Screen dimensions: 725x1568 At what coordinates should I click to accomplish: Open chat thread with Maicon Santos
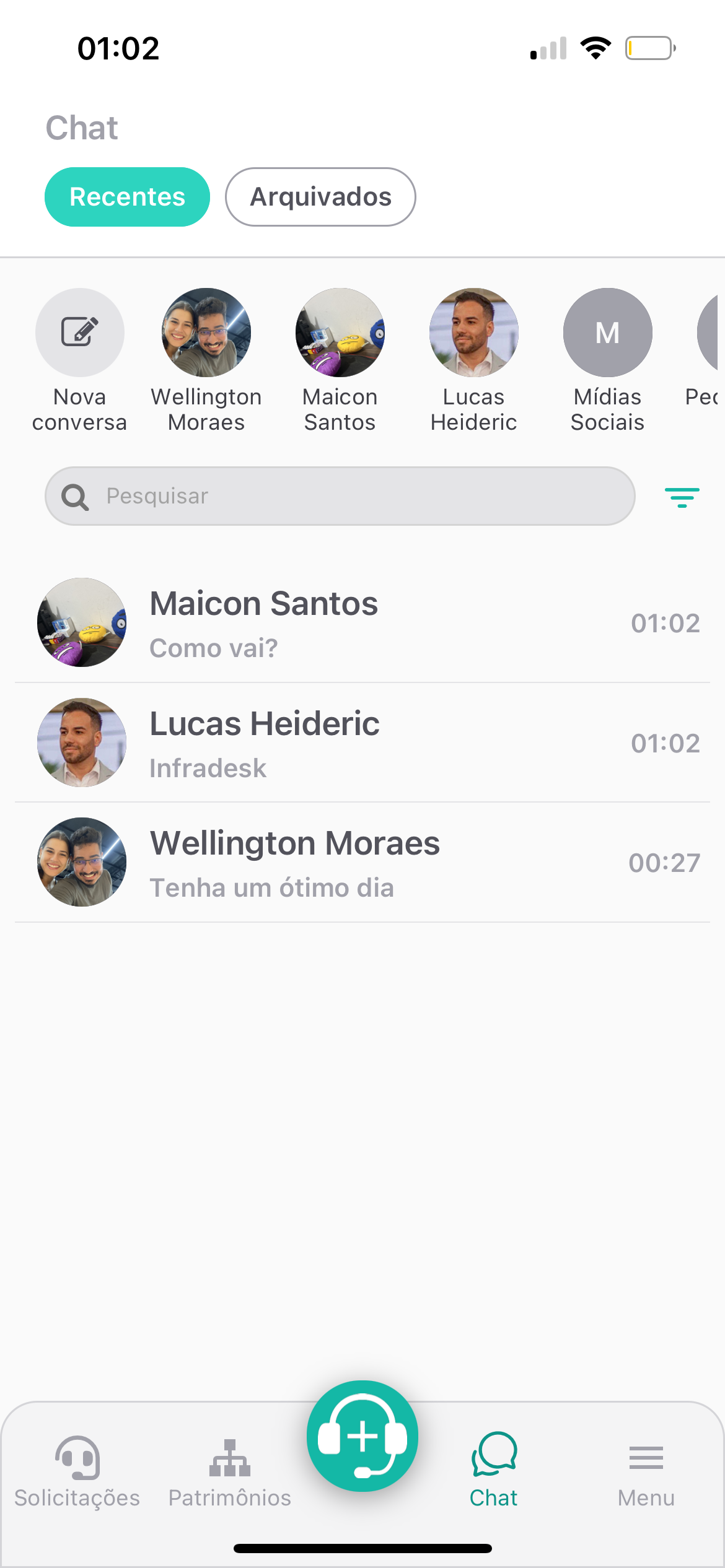(x=362, y=623)
